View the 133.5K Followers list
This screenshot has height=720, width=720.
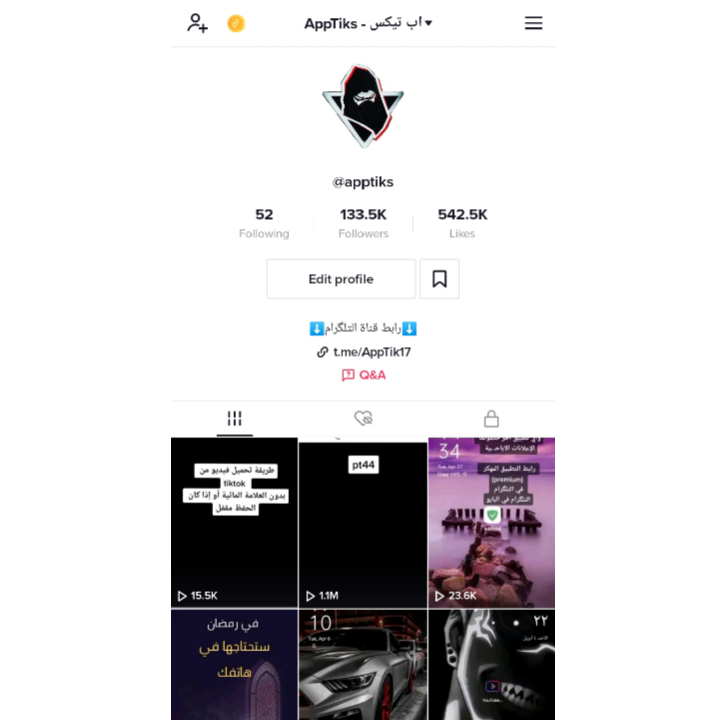363,223
